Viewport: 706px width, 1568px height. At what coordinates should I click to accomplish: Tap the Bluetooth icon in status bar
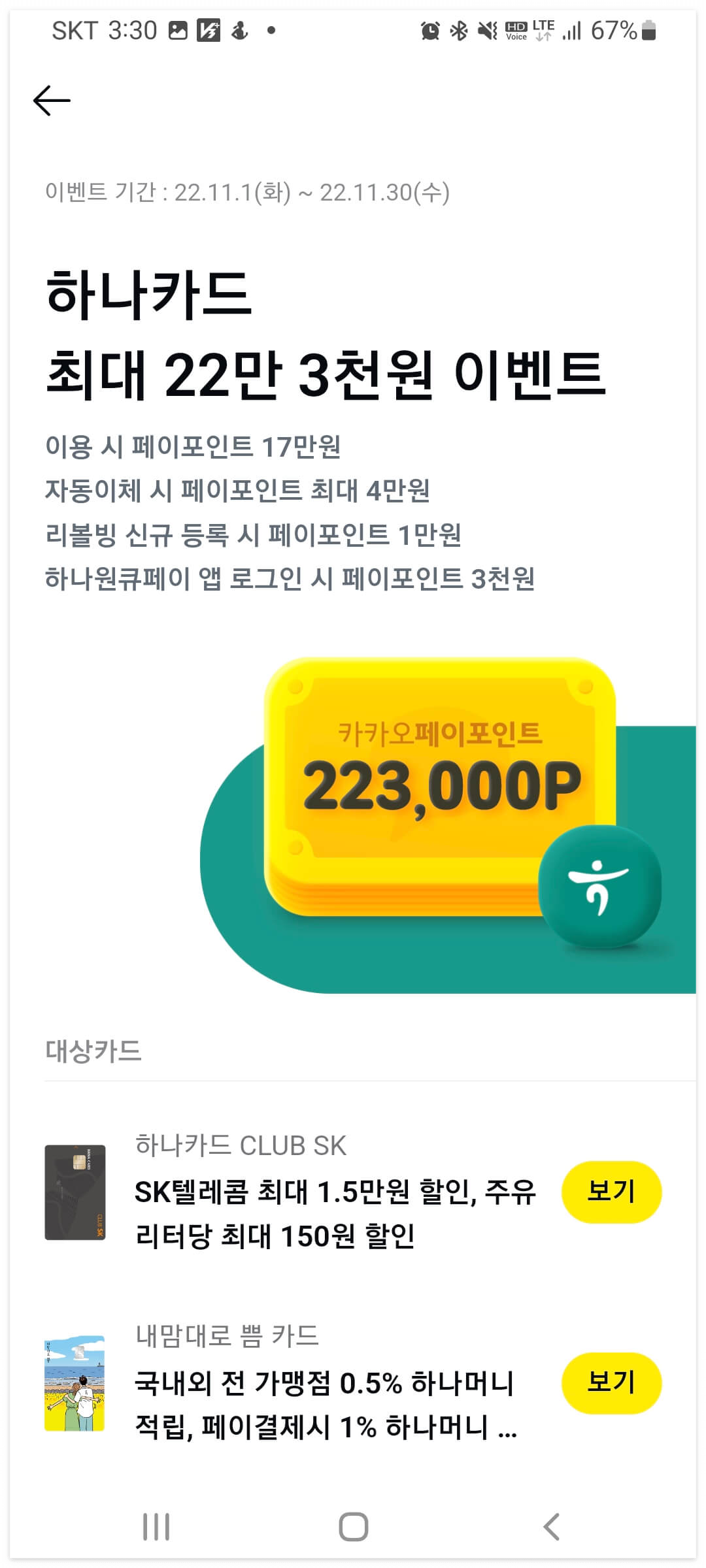coord(458,31)
